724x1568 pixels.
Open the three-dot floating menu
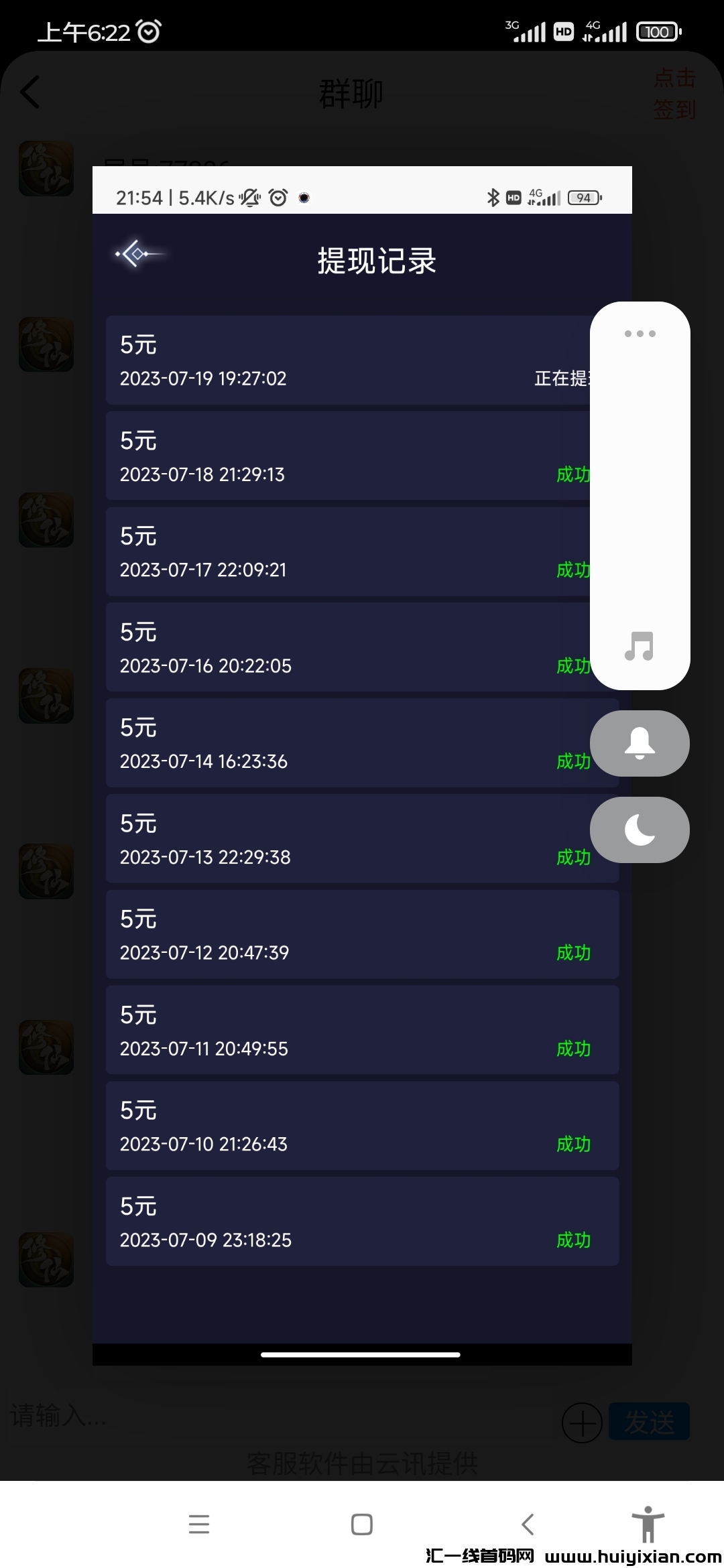(x=639, y=333)
